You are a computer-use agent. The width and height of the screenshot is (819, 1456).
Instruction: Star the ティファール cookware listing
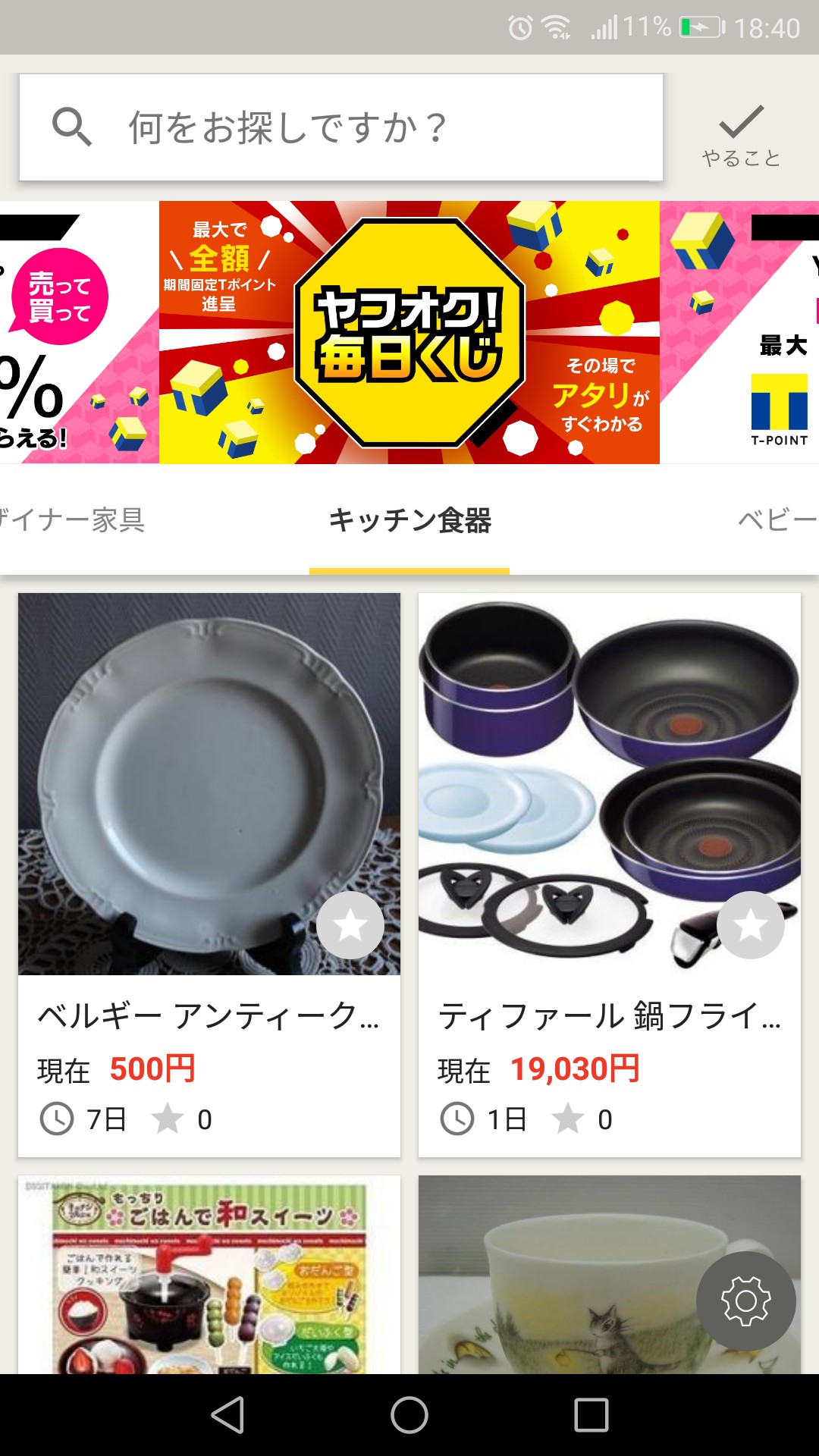tap(751, 925)
